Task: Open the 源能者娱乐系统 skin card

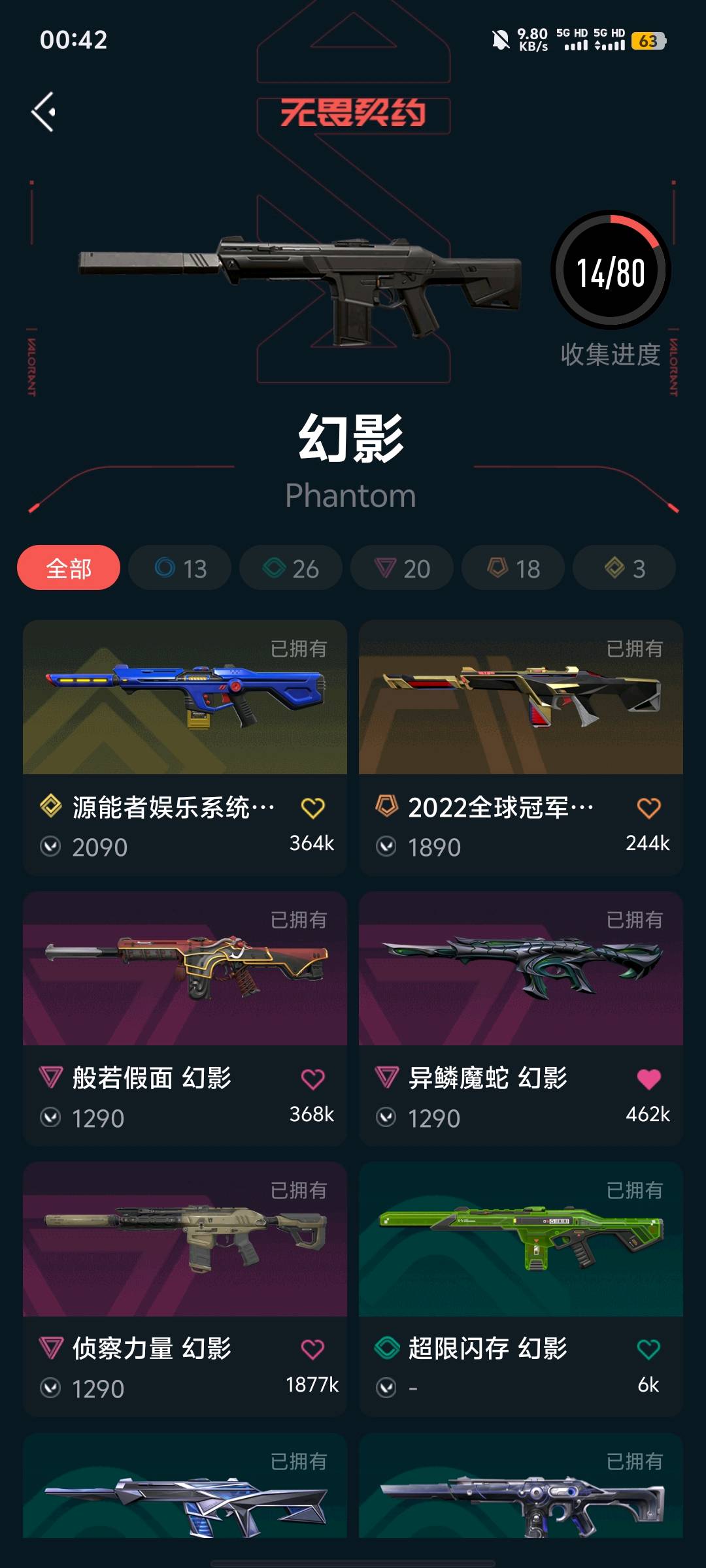Action: (x=185, y=698)
